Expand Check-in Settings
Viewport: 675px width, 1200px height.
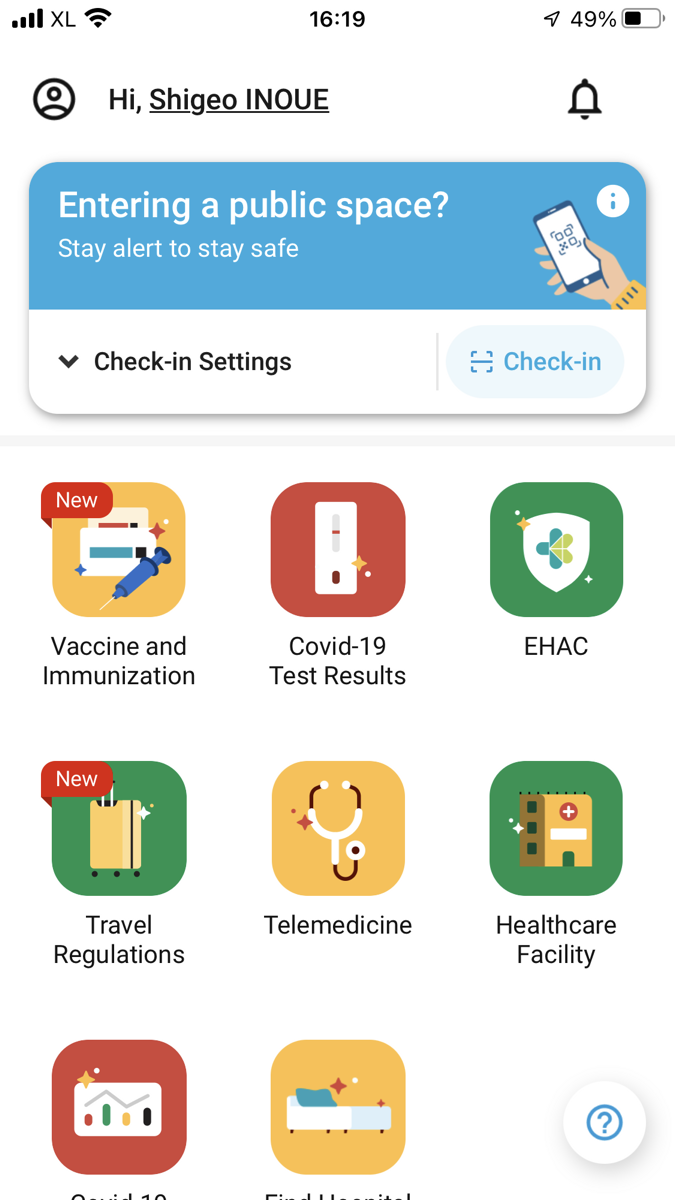click(175, 362)
